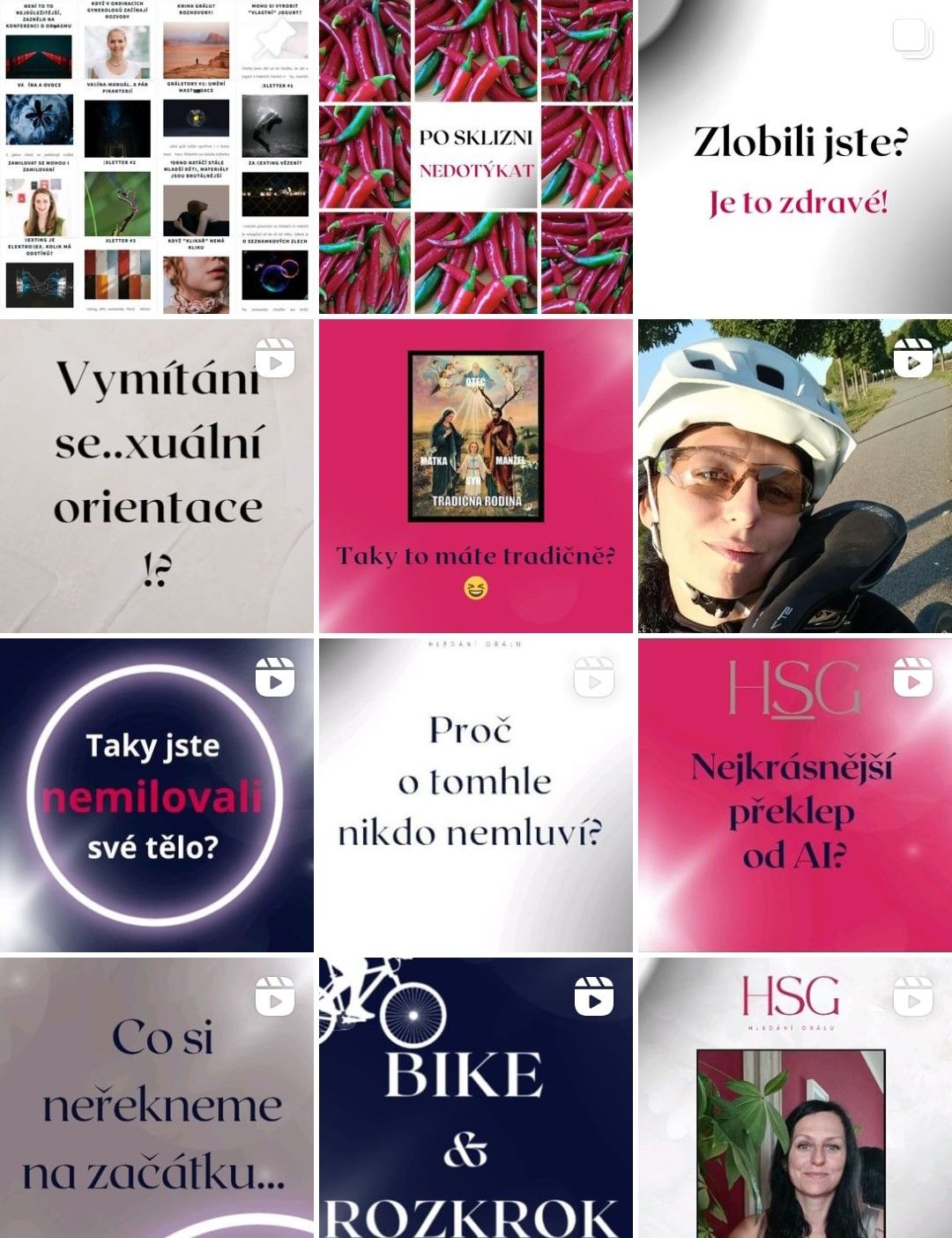Open the blog collage post tile
This screenshot has height=1238, width=952.
[157, 157]
